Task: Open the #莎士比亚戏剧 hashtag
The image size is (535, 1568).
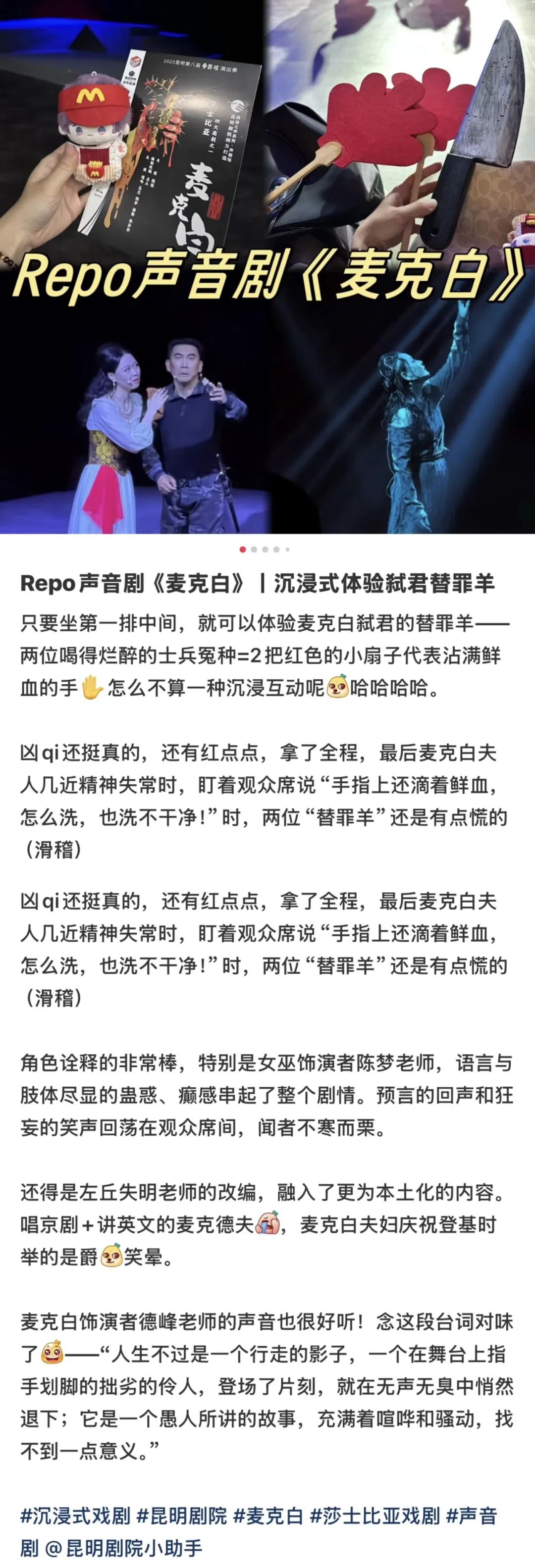Action: tap(374, 1515)
